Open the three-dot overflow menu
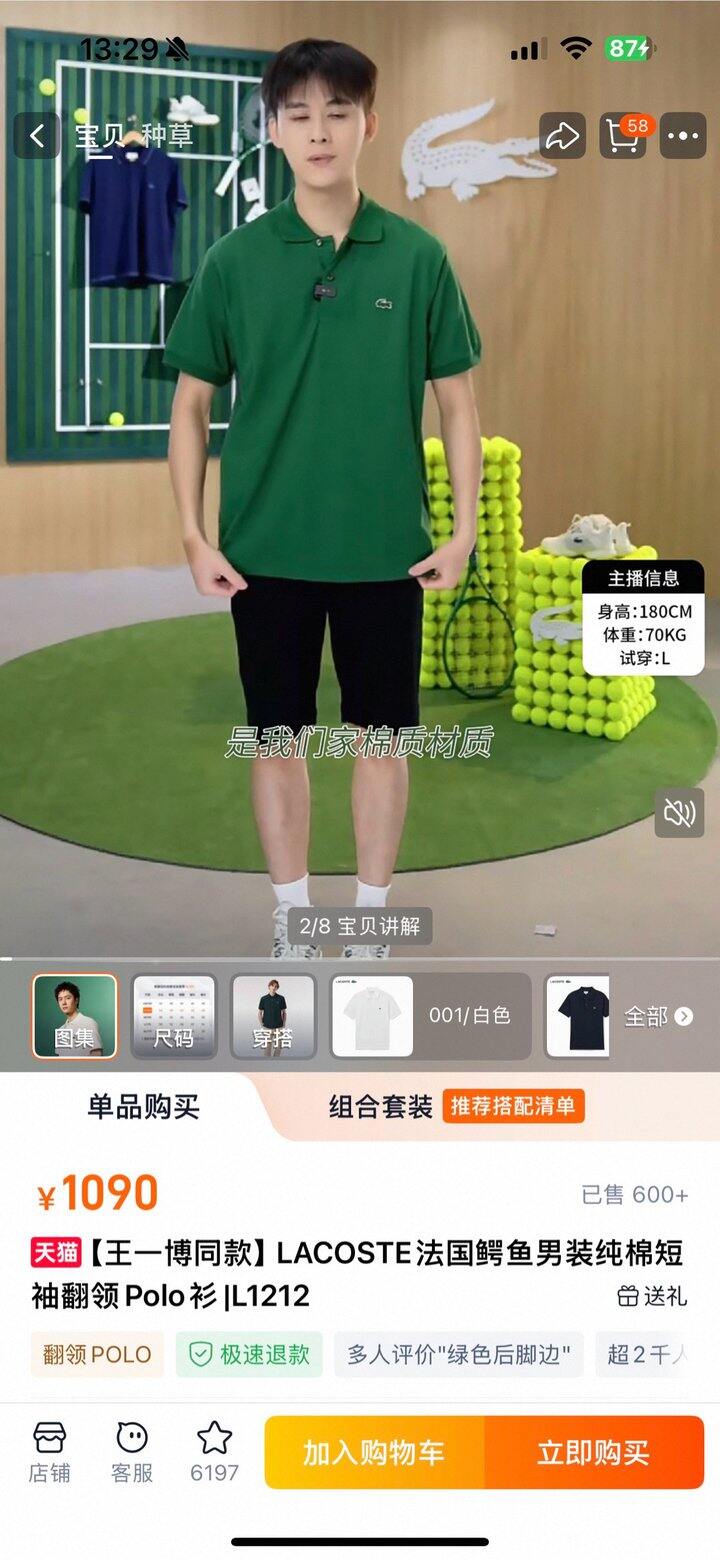Screen dimensions: 720x1560 pyautogui.click(x=685, y=136)
